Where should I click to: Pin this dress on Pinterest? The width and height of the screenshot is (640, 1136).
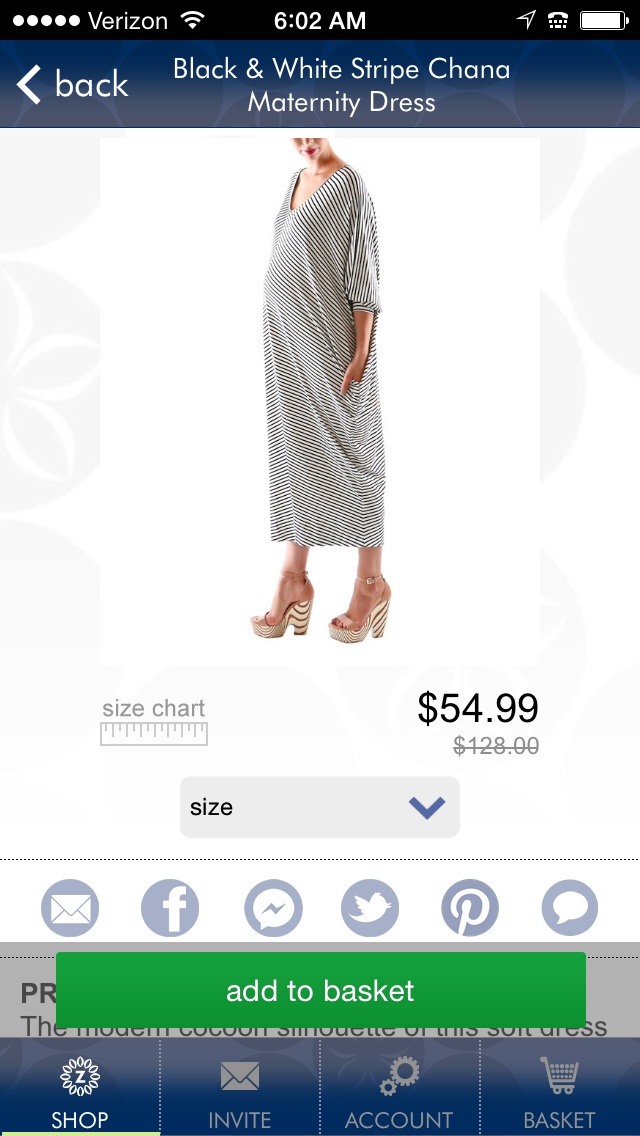tap(470, 908)
